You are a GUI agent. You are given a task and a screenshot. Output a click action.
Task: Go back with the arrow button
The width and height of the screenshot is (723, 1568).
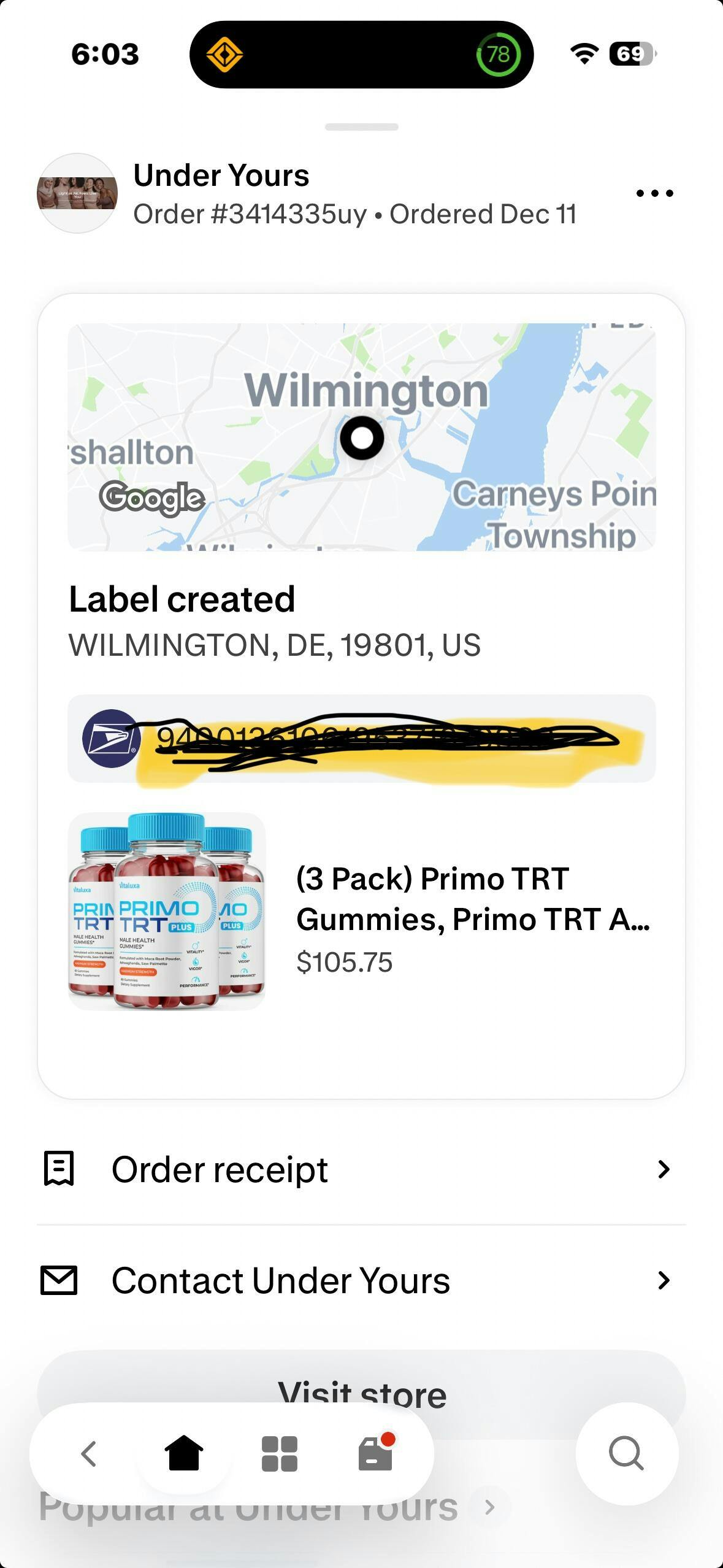(89, 1454)
